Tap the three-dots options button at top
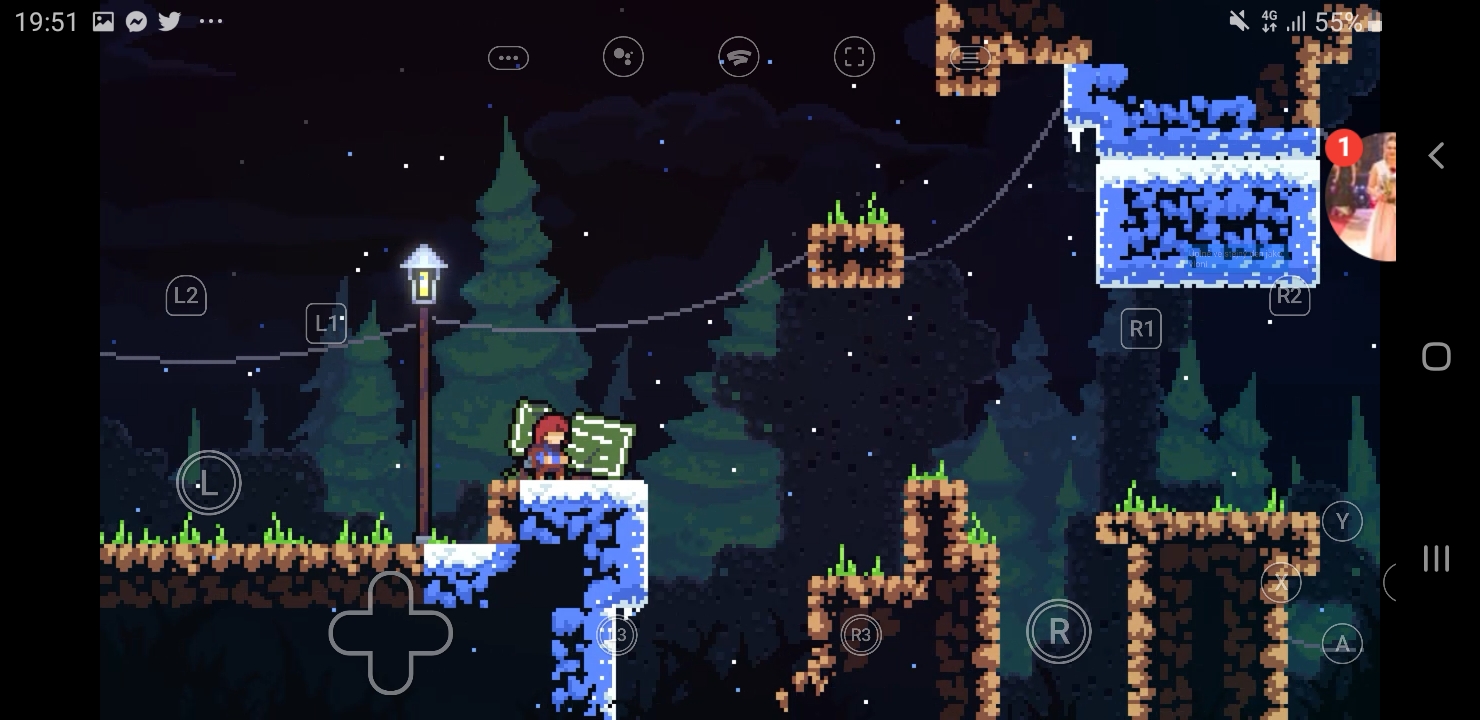This screenshot has height=720, width=1480. point(508,58)
